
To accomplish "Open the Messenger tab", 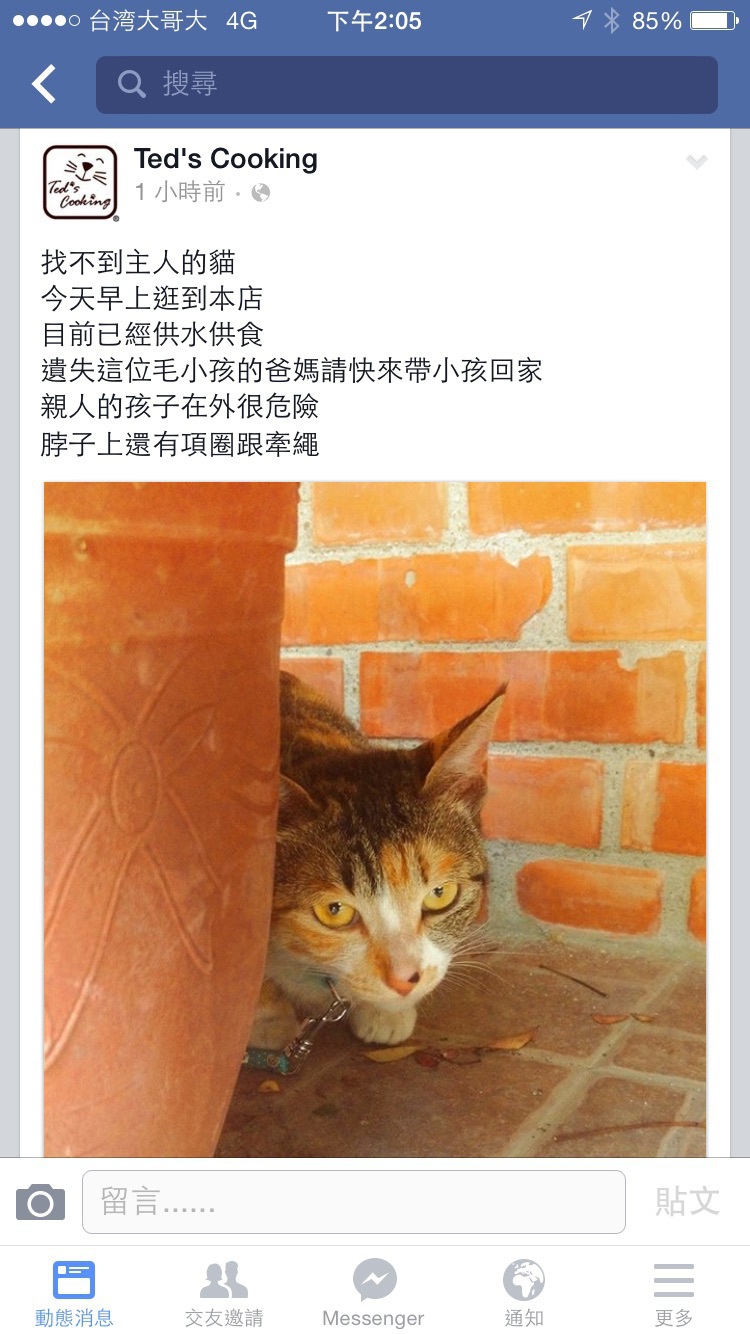I will [x=374, y=1292].
